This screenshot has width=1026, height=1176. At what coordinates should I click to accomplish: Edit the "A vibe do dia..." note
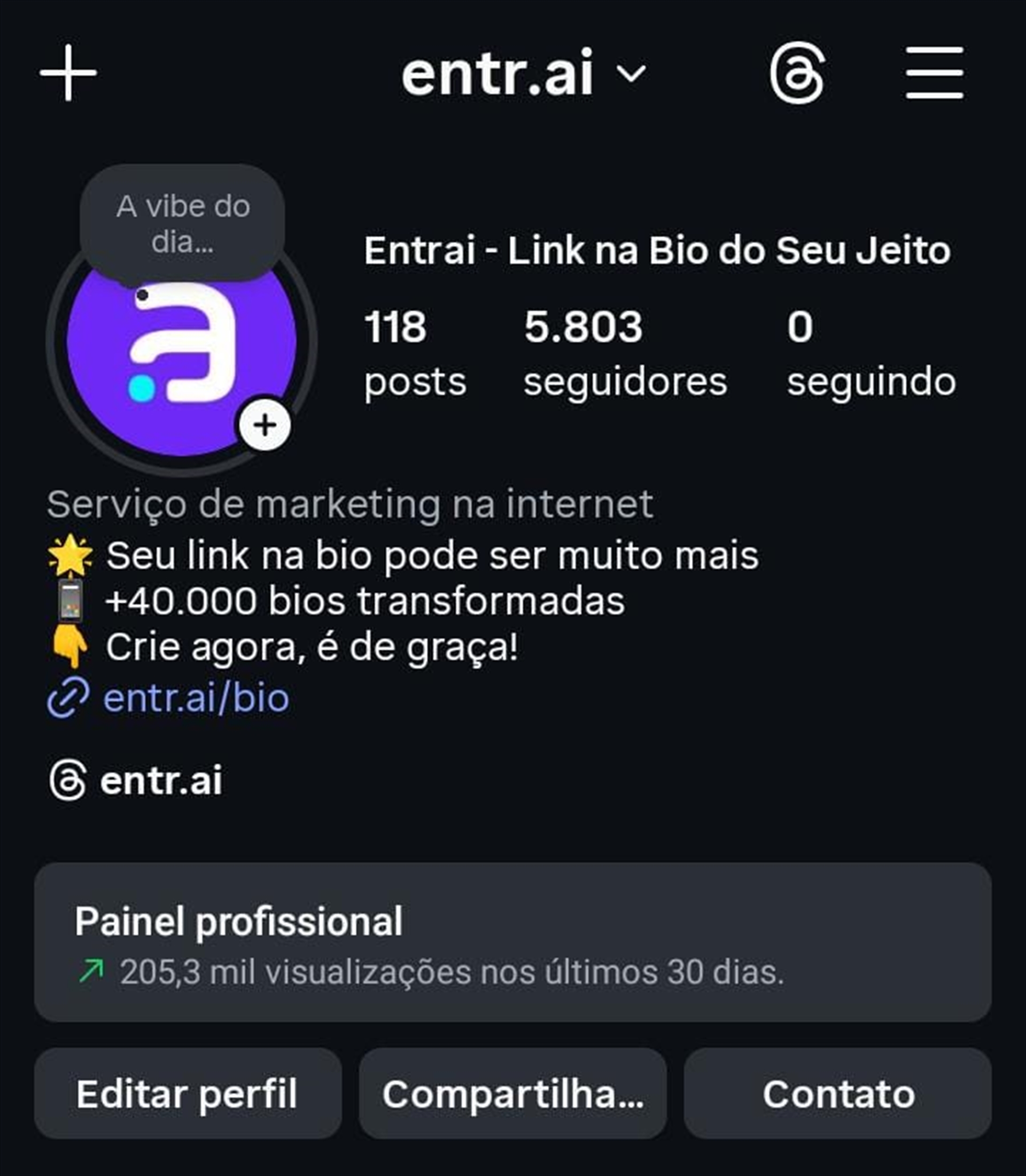click(183, 223)
